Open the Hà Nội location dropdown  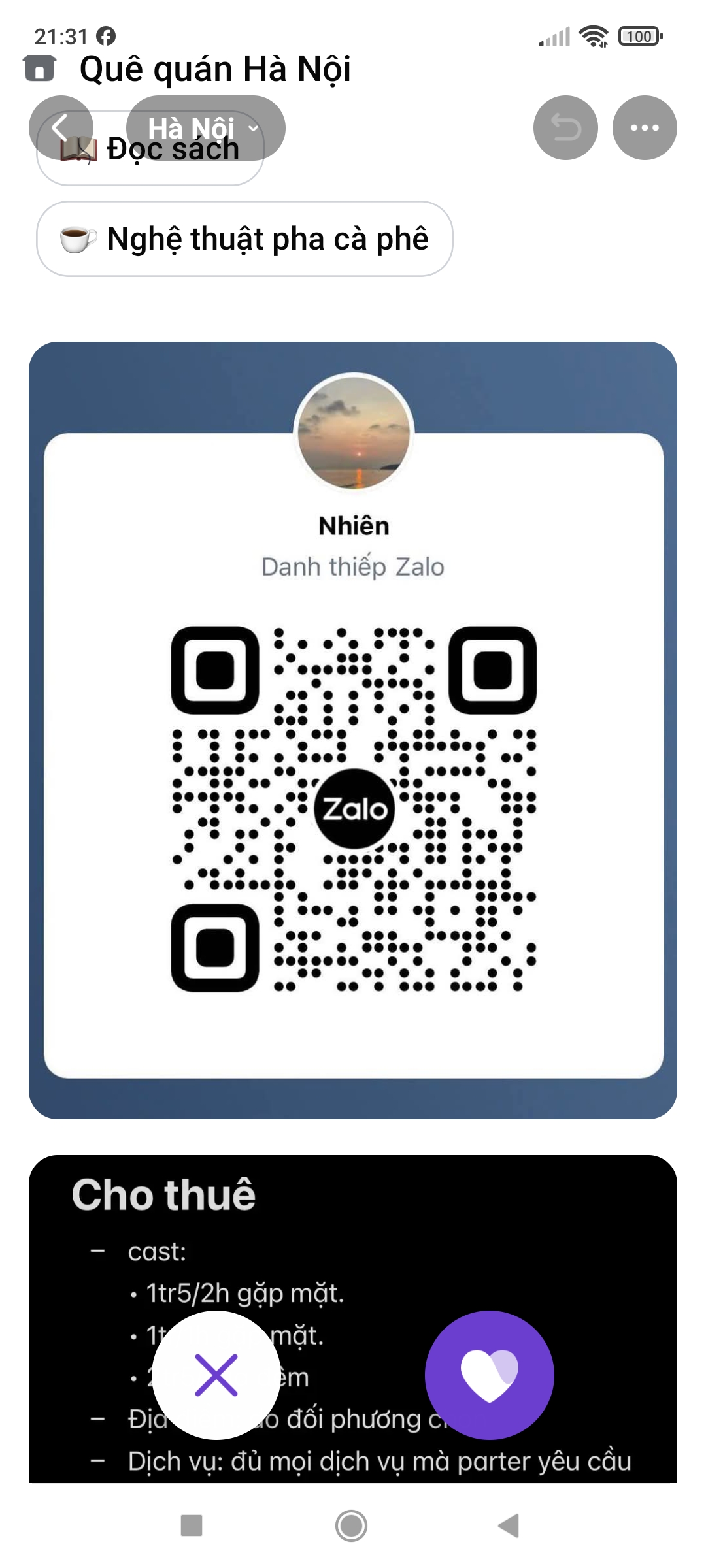click(205, 127)
